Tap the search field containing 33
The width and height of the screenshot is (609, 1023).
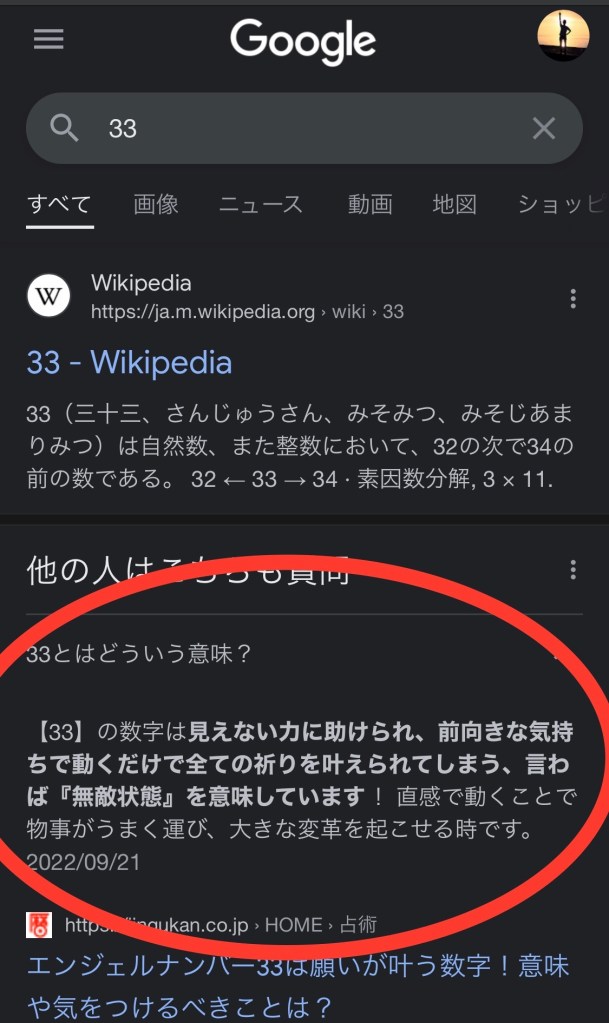300,128
